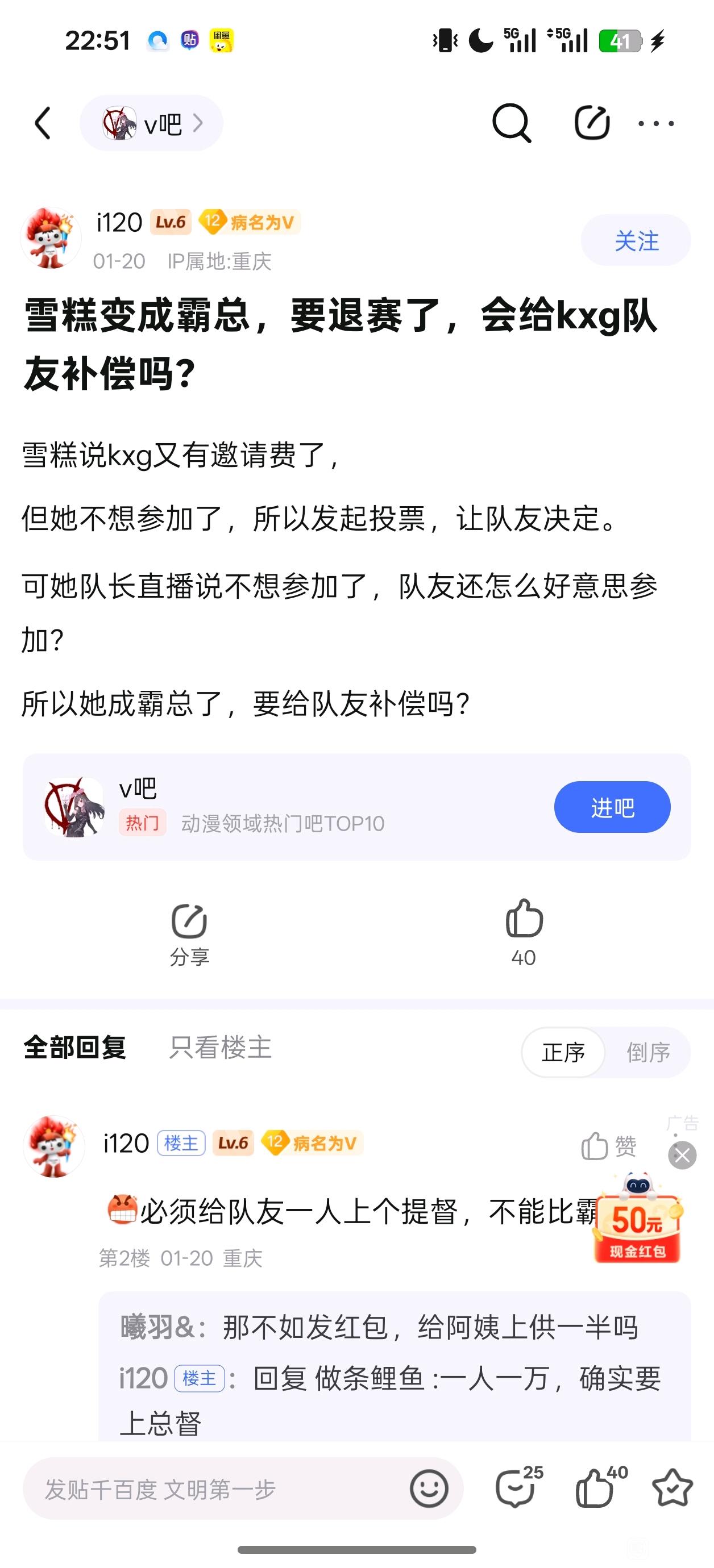The image size is (714, 1568).
Task: Tap the share icon in top bar
Action: click(x=592, y=124)
